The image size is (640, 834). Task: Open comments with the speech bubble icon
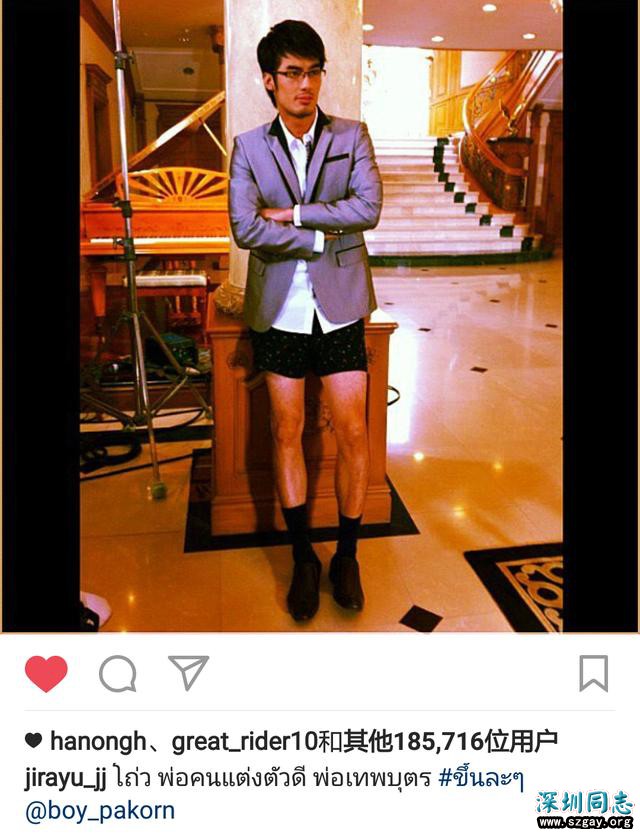(x=117, y=674)
